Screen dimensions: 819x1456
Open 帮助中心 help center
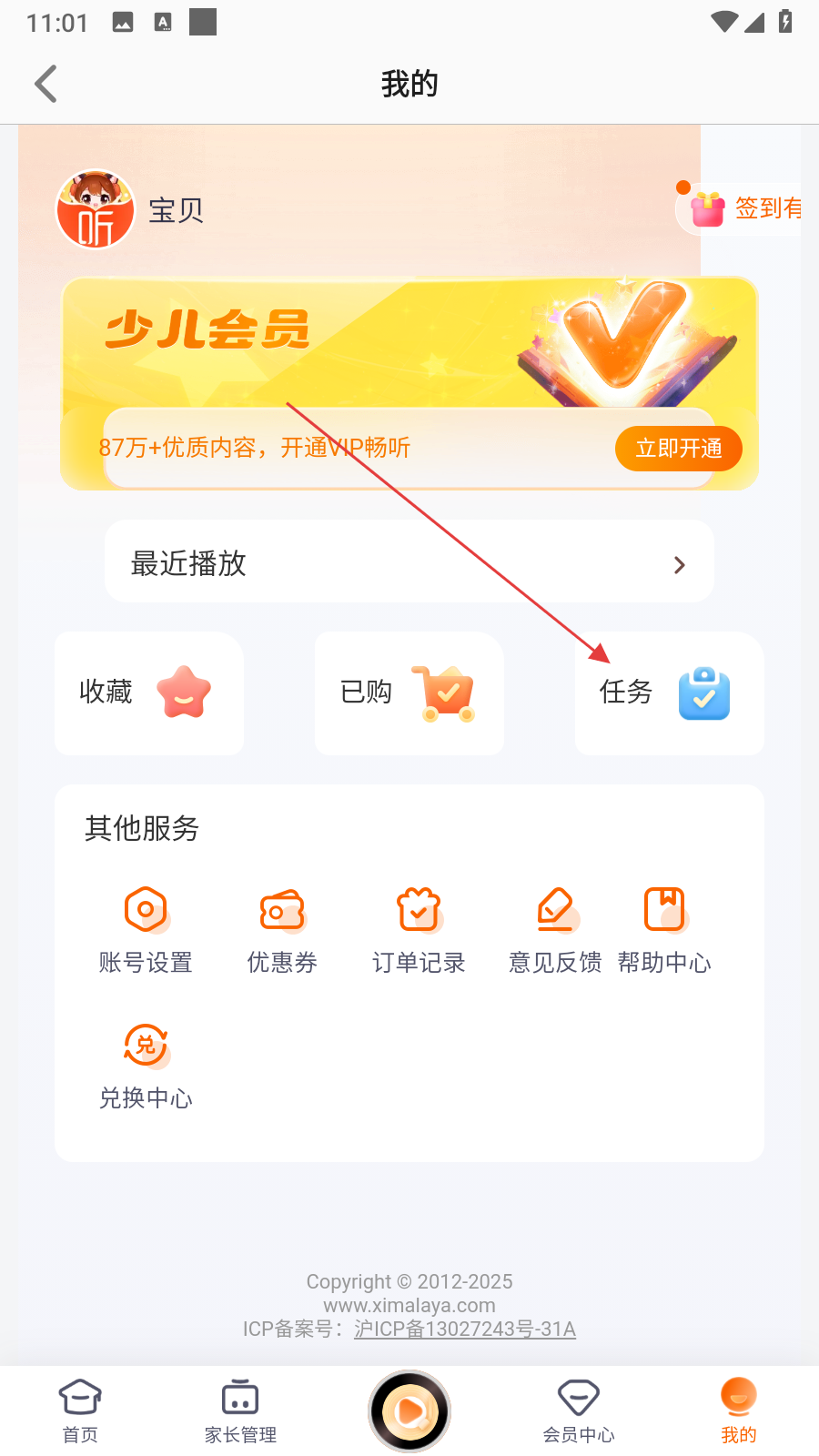coord(664,928)
